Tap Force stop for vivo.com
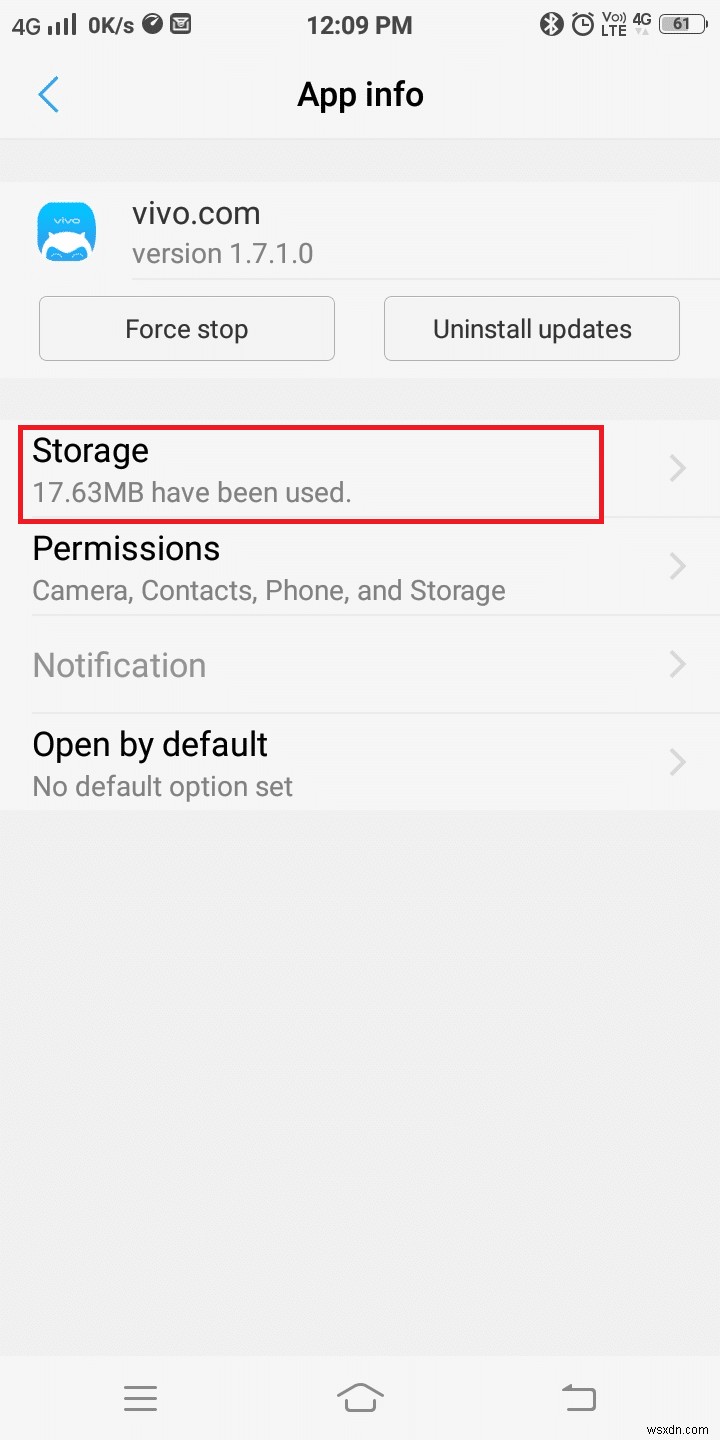720x1440 pixels. coord(186,328)
